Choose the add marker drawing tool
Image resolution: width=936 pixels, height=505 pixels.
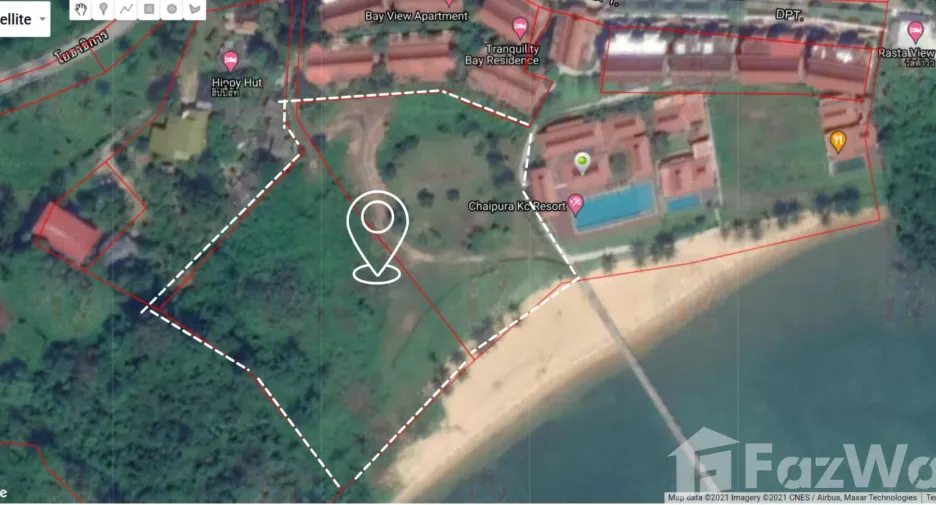click(x=103, y=9)
